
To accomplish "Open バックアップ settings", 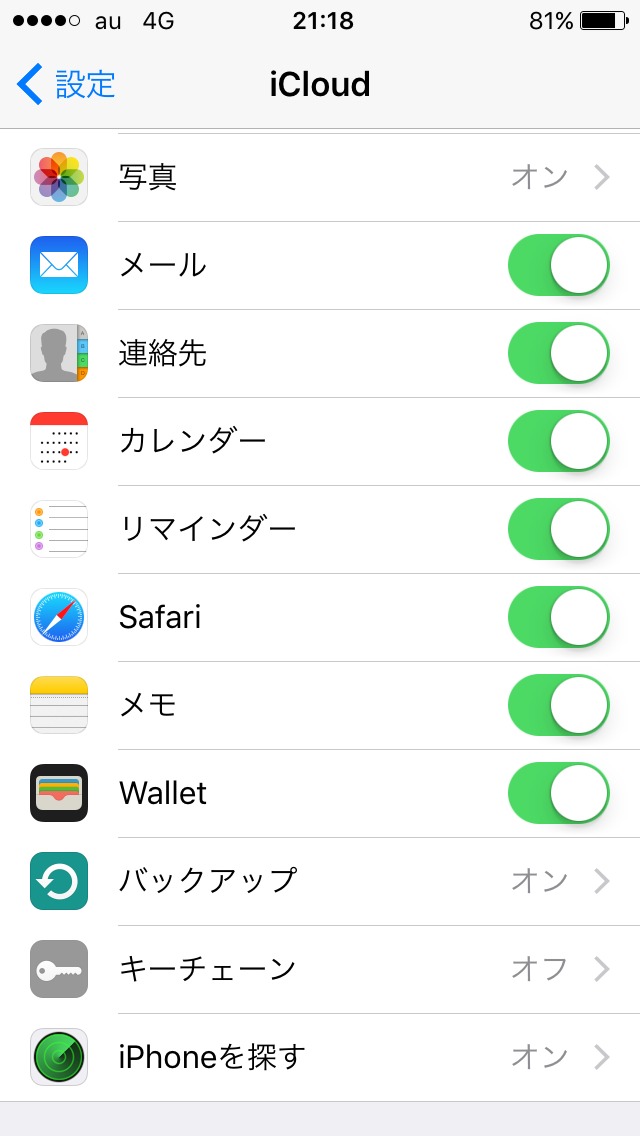I will [x=320, y=881].
